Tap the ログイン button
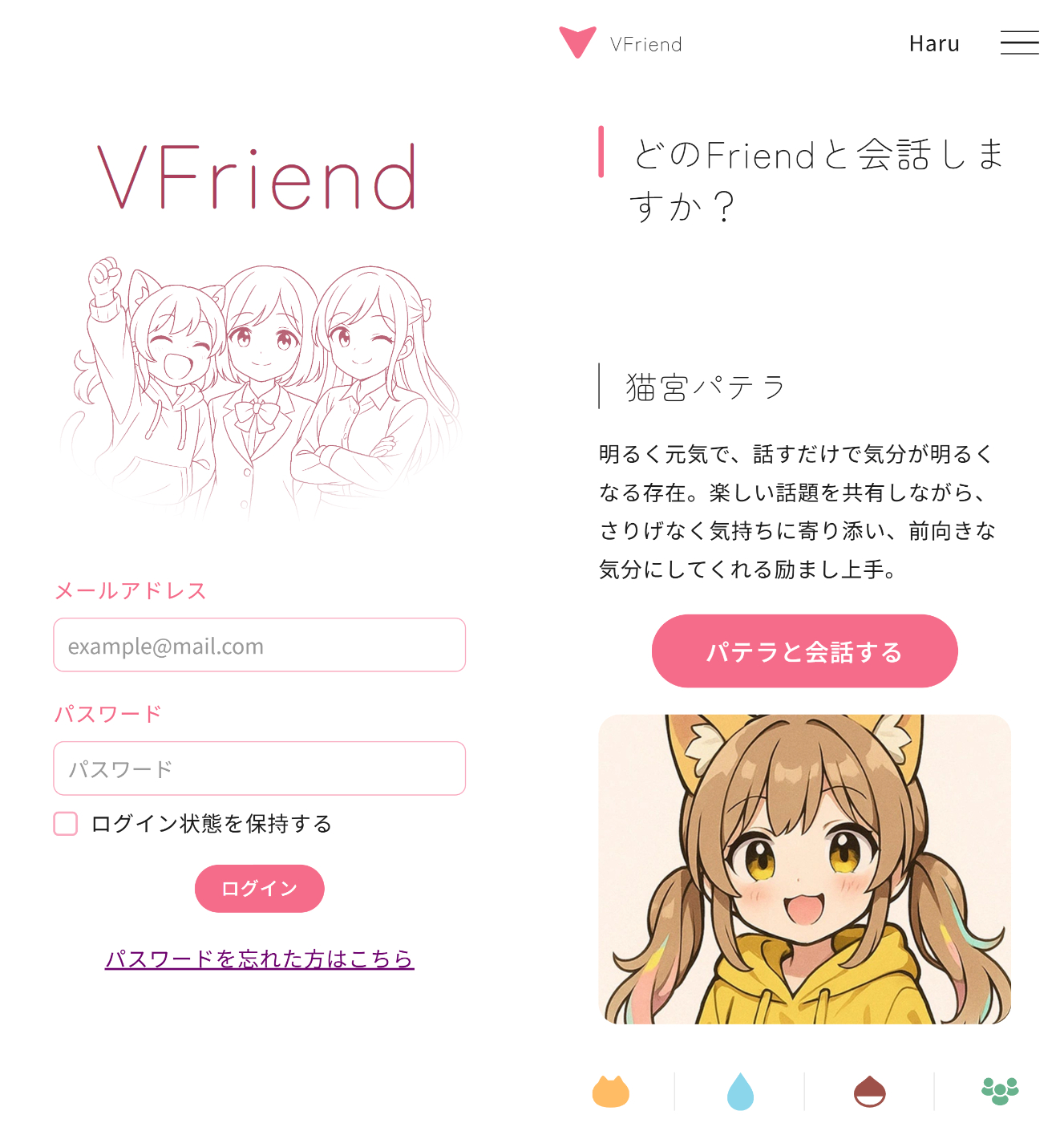Screen dimensions: 1064x1123 259,889
